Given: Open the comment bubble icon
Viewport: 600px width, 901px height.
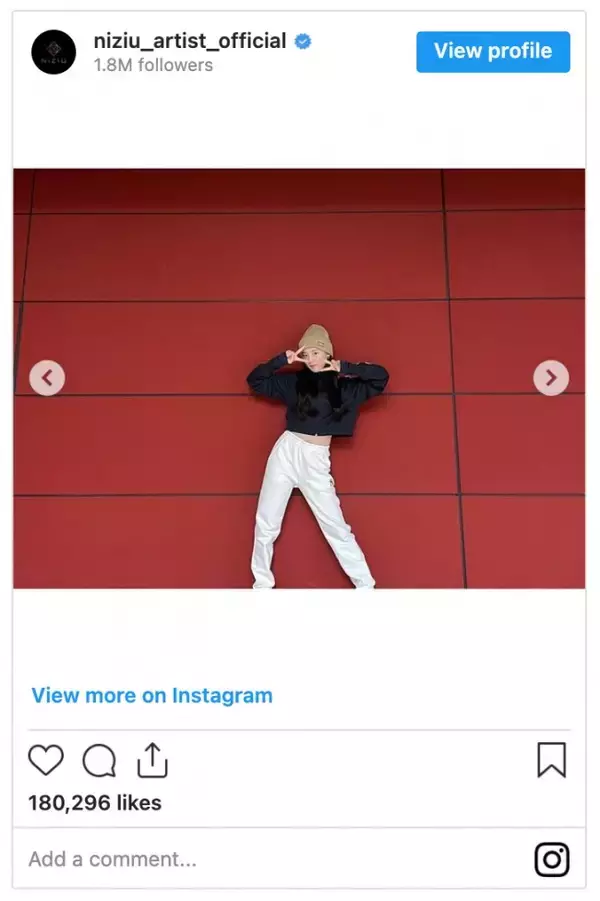Looking at the screenshot, I should click(x=99, y=761).
